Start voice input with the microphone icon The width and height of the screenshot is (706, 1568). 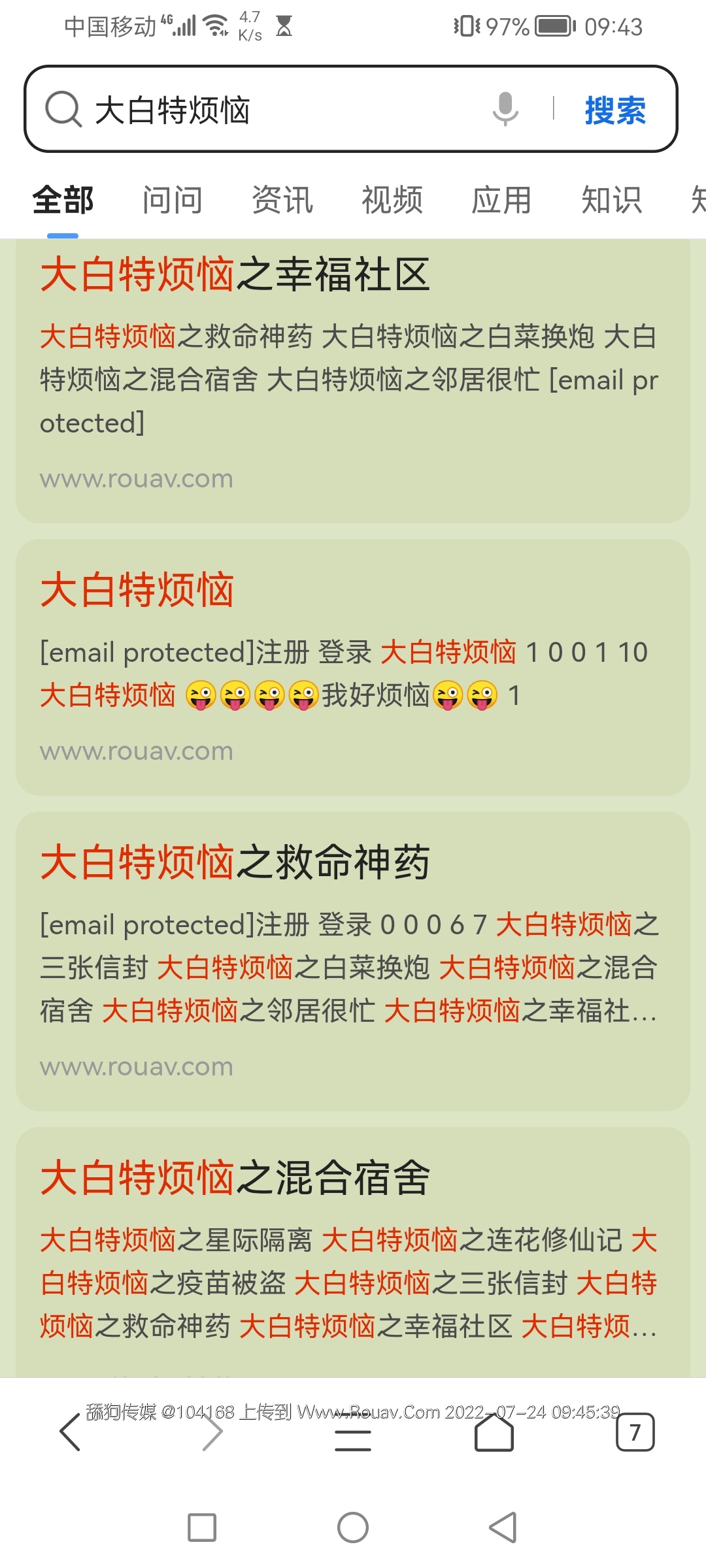(505, 108)
